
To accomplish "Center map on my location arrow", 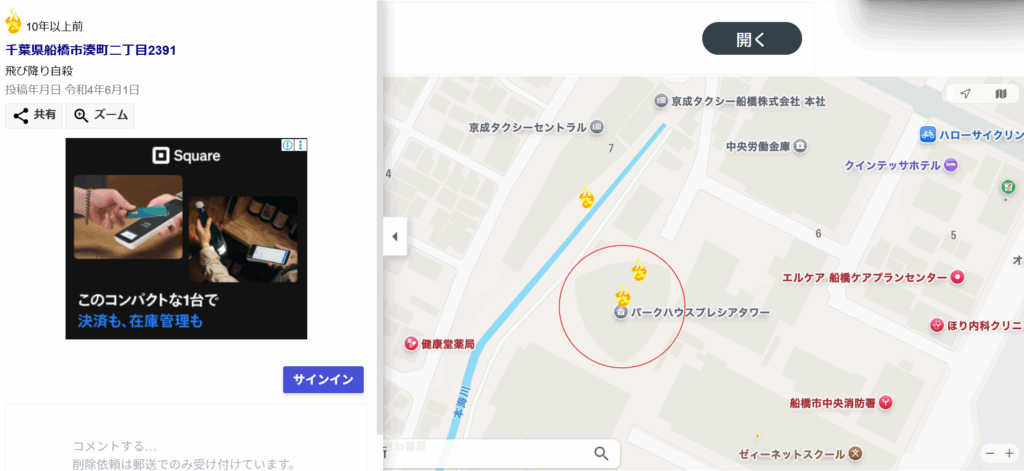I will (x=965, y=93).
